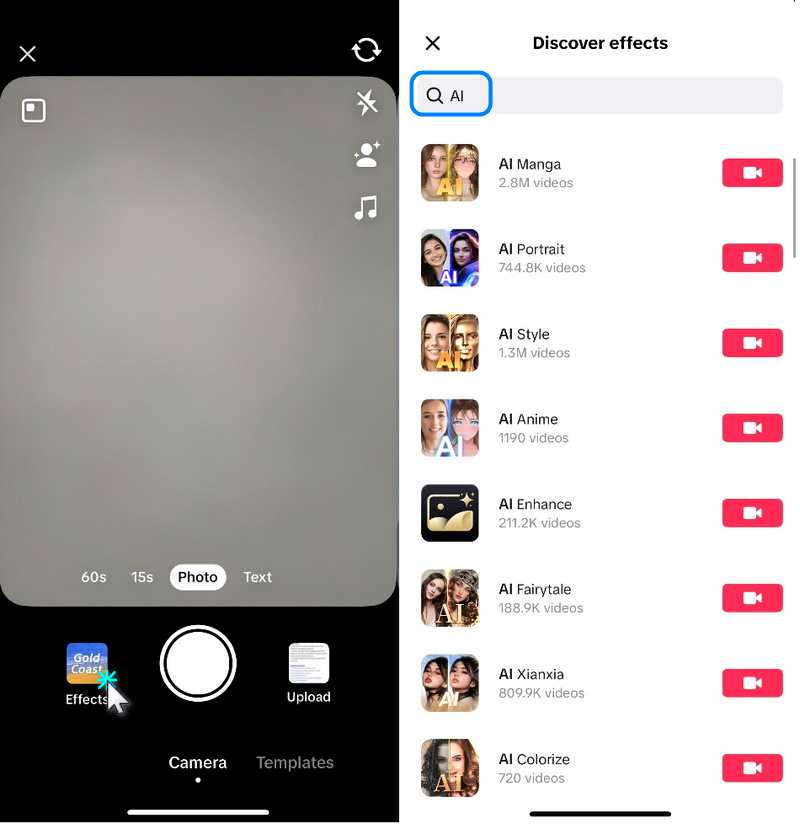800x824 pixels.
Task: Record with the AI Anime effect
Action: tap(752, 428)
